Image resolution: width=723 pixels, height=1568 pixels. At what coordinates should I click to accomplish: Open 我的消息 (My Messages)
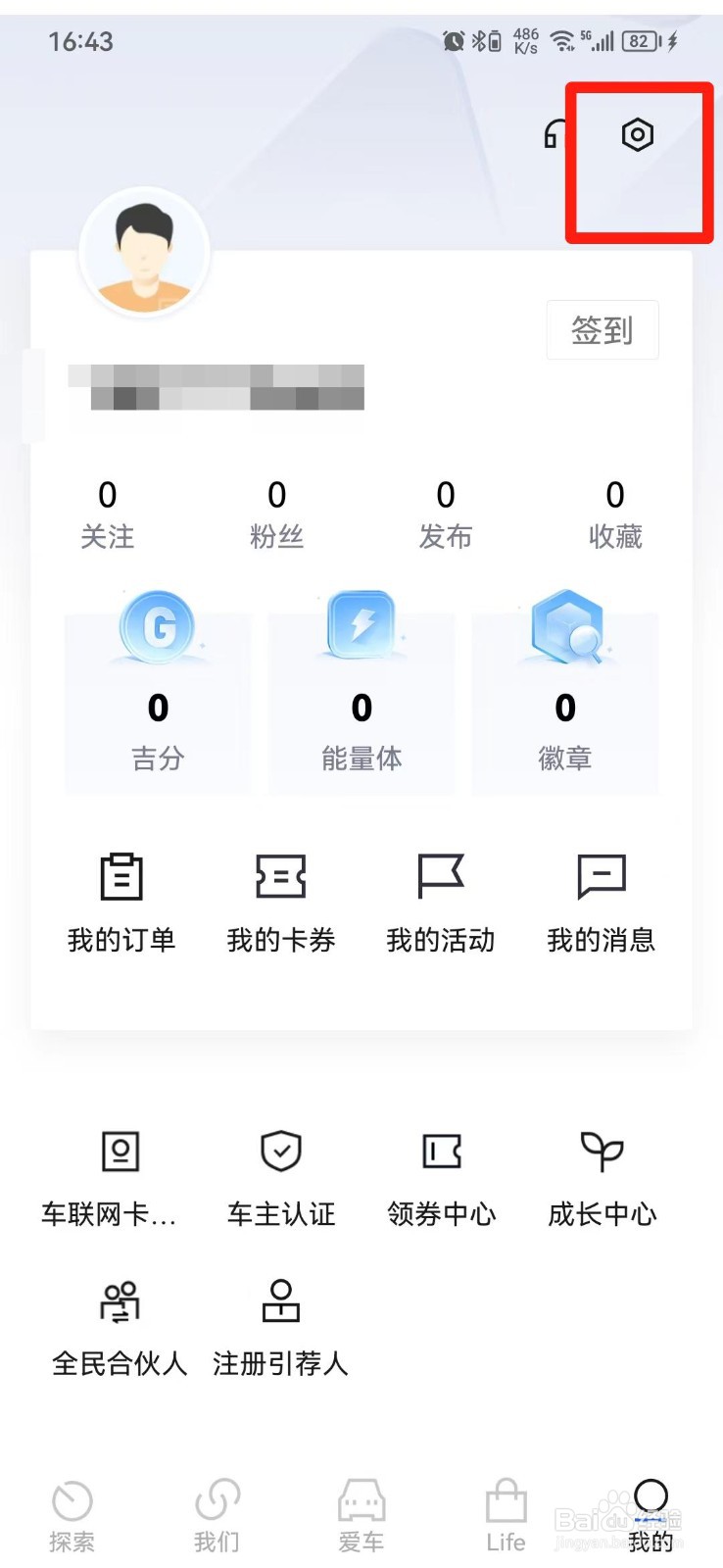coord(601,902)
